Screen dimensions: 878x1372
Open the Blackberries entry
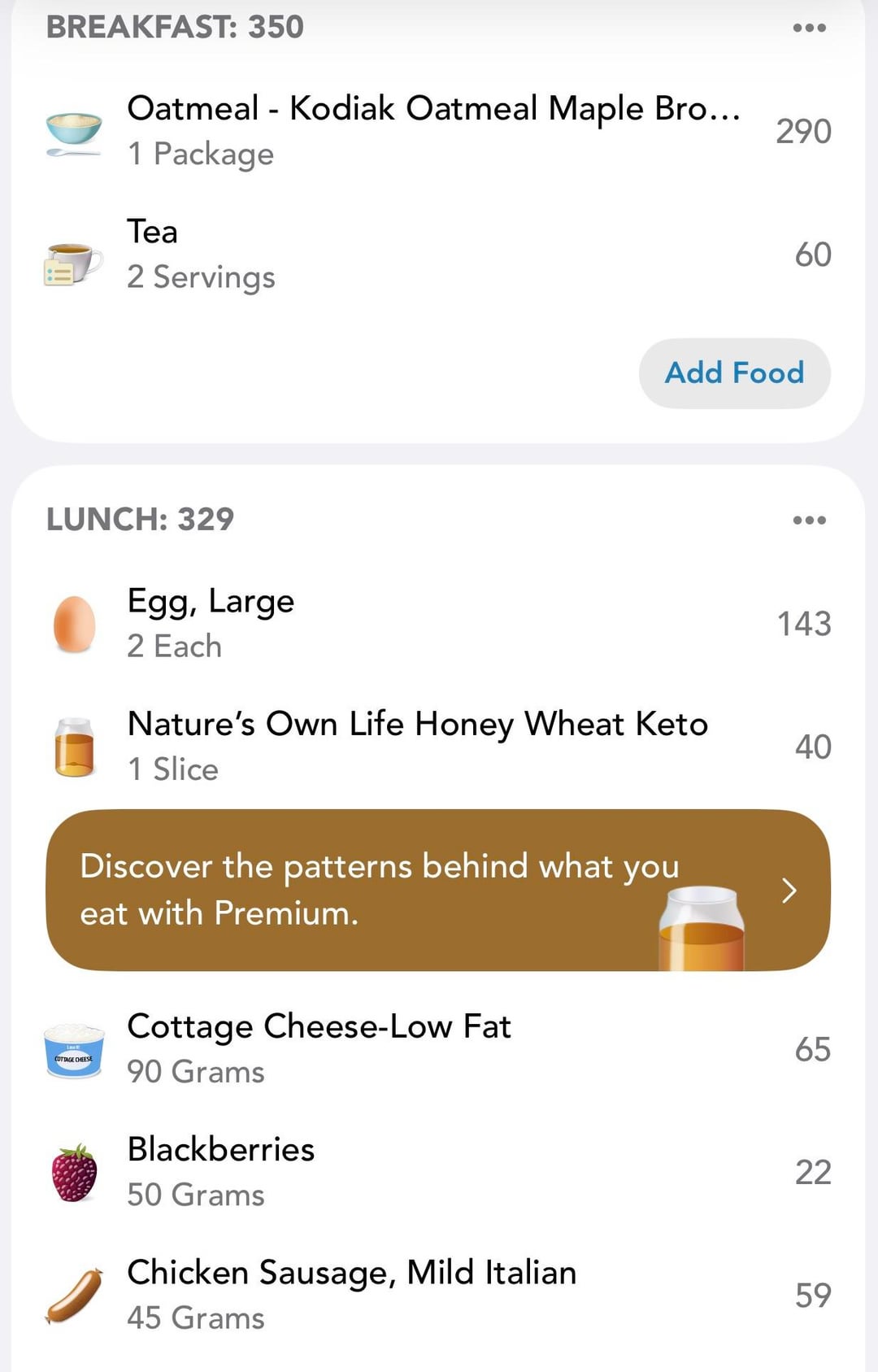[433, 1171]
